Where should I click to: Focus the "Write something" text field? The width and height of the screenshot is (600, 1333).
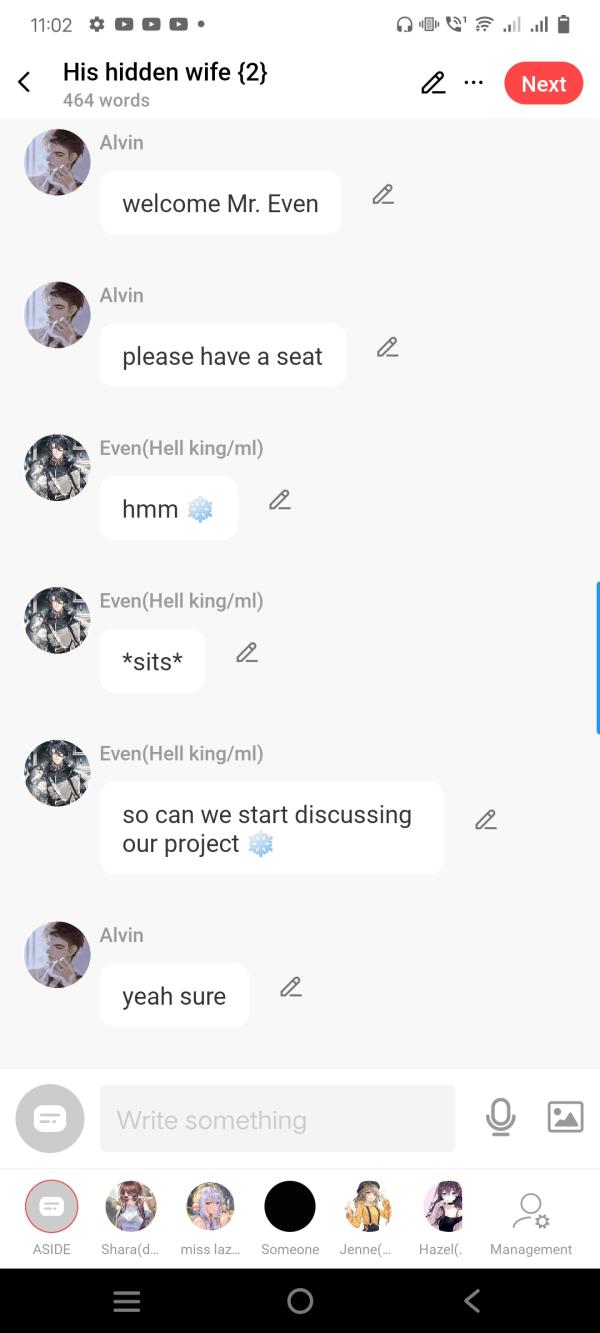pos(277,1119)
